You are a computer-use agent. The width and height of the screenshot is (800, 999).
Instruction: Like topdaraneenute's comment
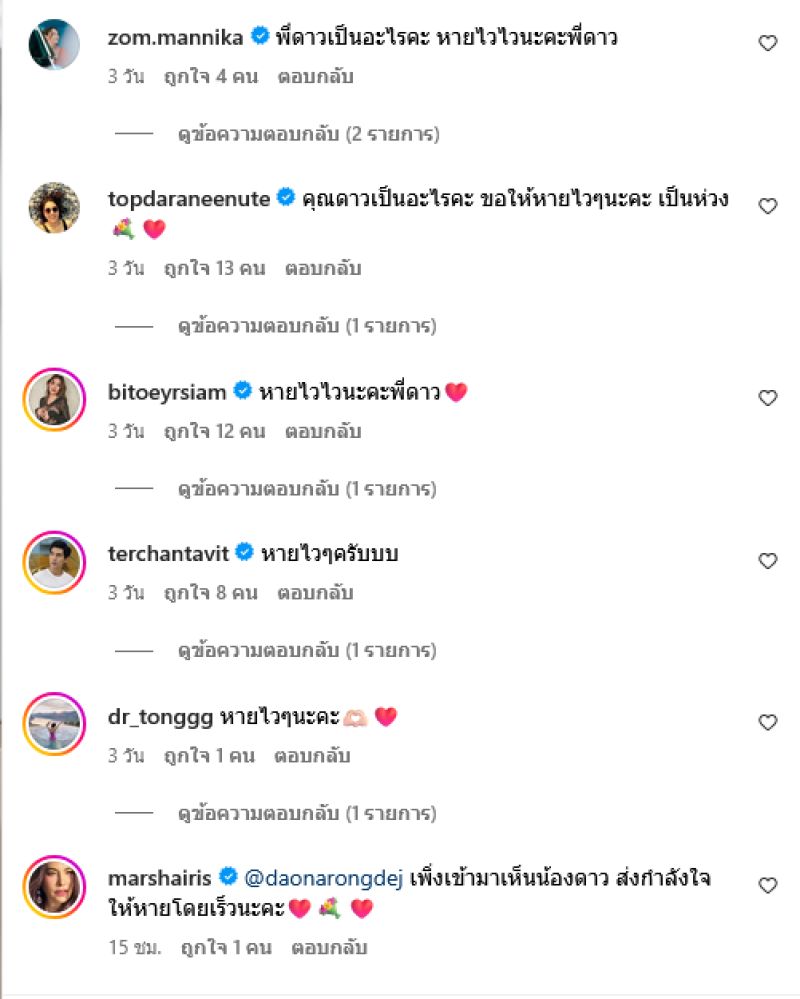coord(767,206)
